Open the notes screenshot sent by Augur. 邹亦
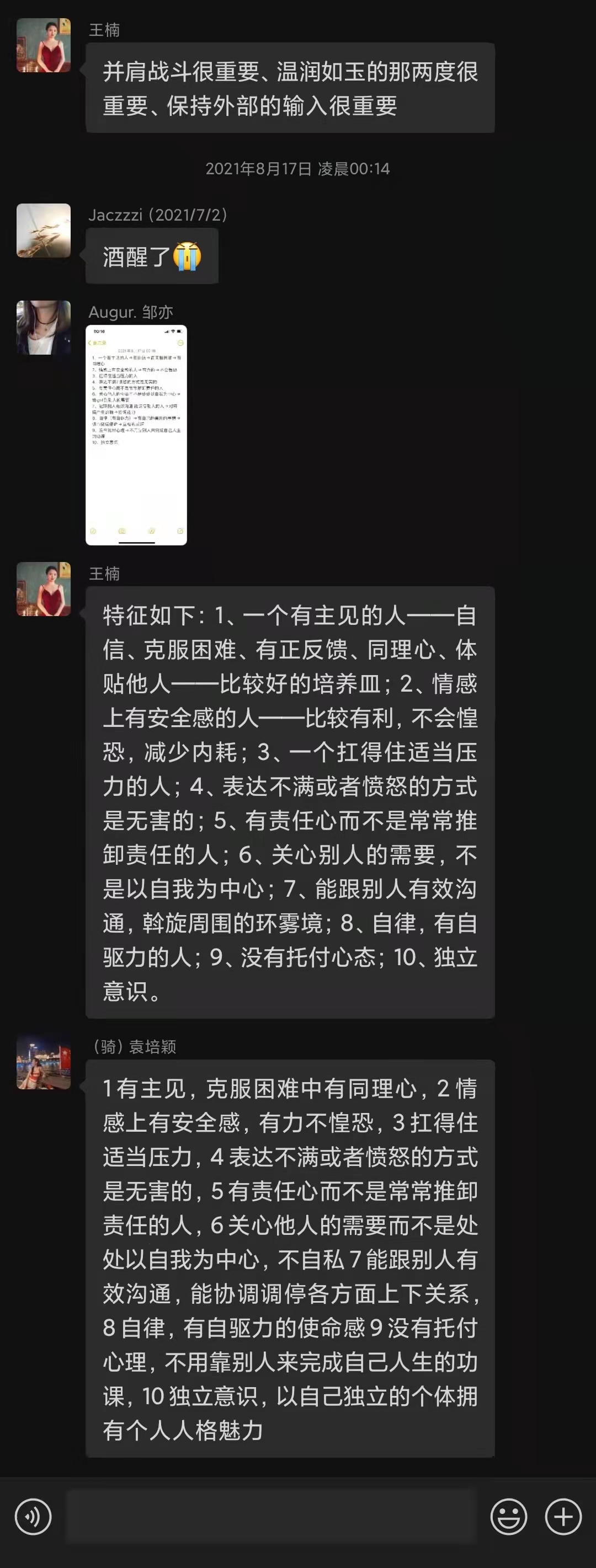This screenshot has width=596, height=1568. [136, 435]
